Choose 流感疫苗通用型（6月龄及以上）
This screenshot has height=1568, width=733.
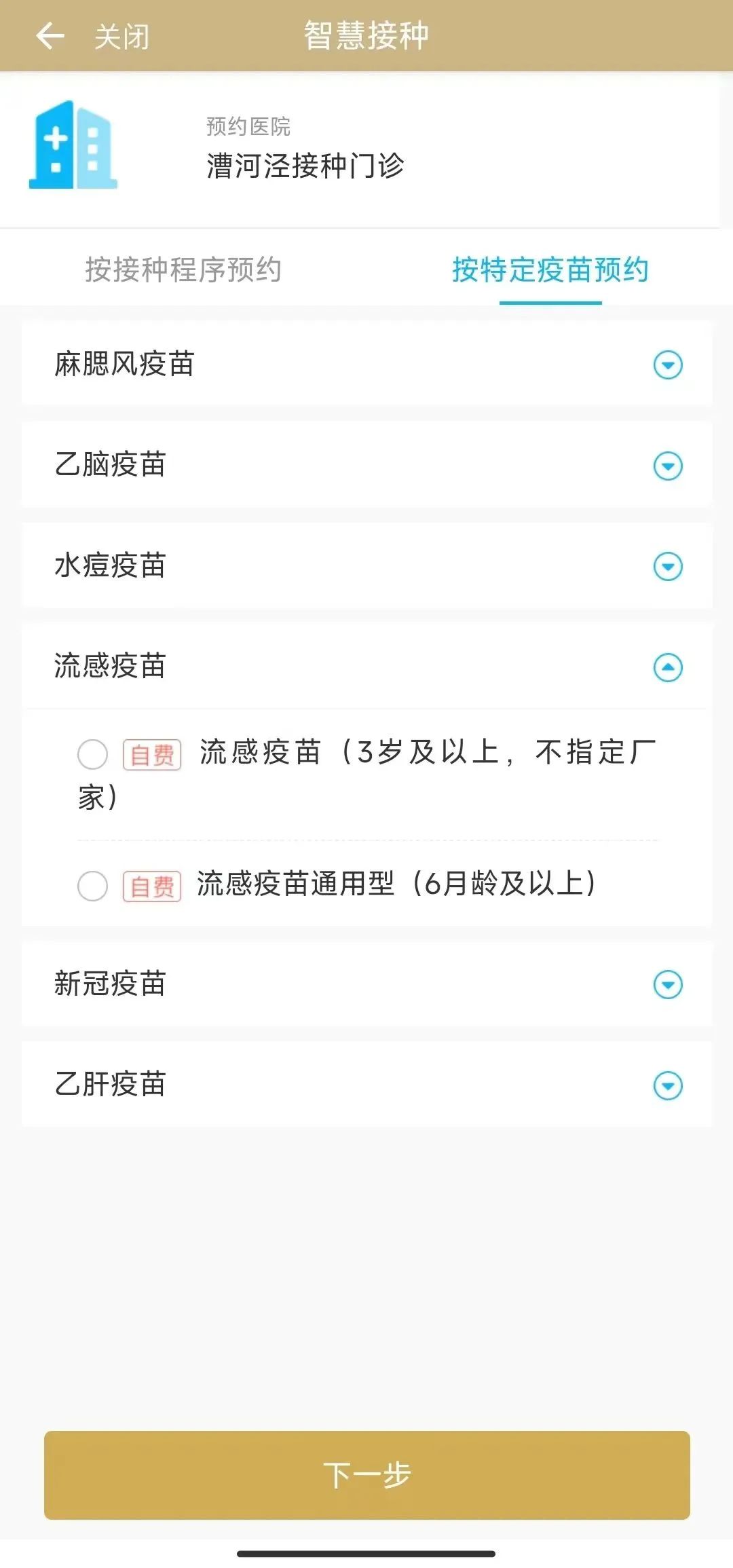coord(93,886)
